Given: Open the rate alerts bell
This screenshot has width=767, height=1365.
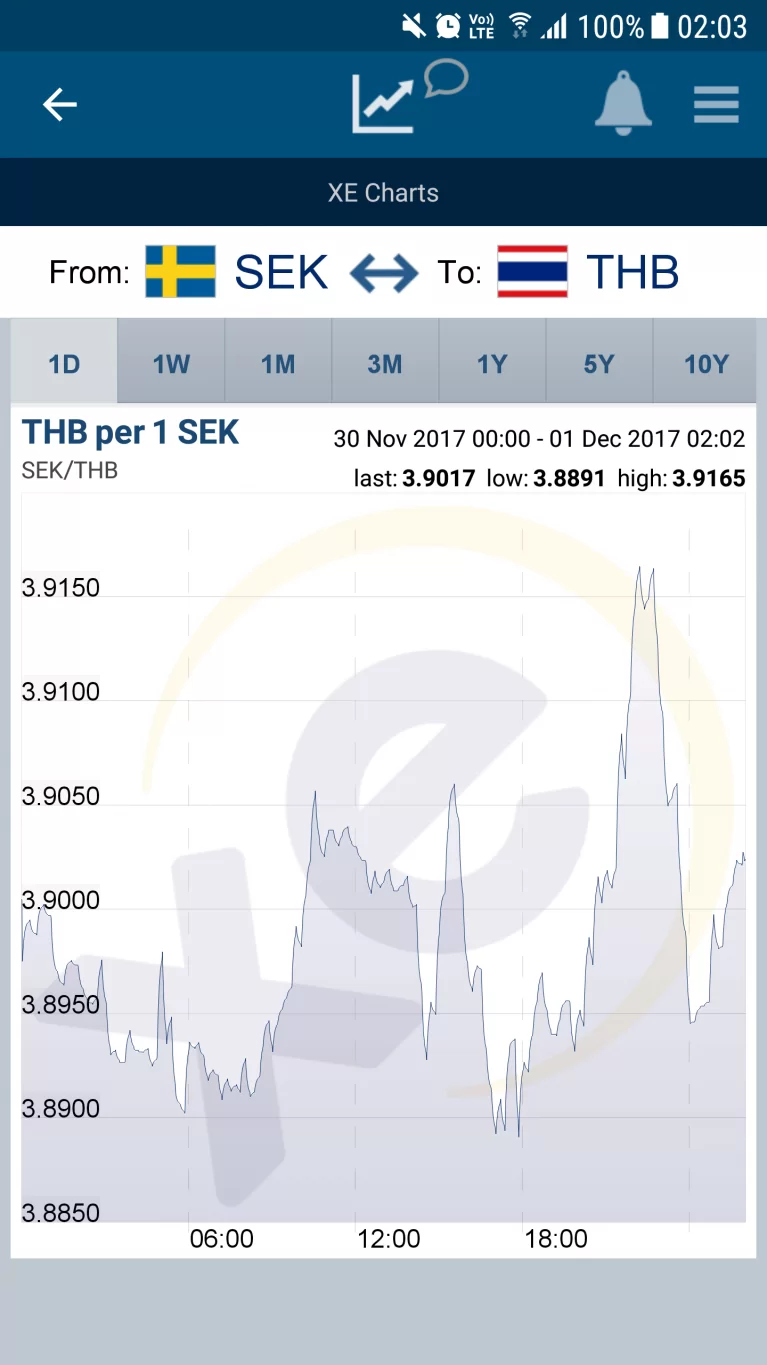Looking at the screenshot, I should point(623,104).
